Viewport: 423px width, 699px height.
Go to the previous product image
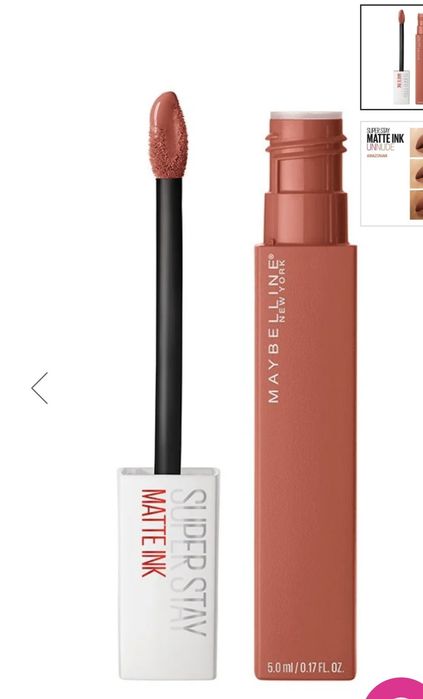[40, 388]
